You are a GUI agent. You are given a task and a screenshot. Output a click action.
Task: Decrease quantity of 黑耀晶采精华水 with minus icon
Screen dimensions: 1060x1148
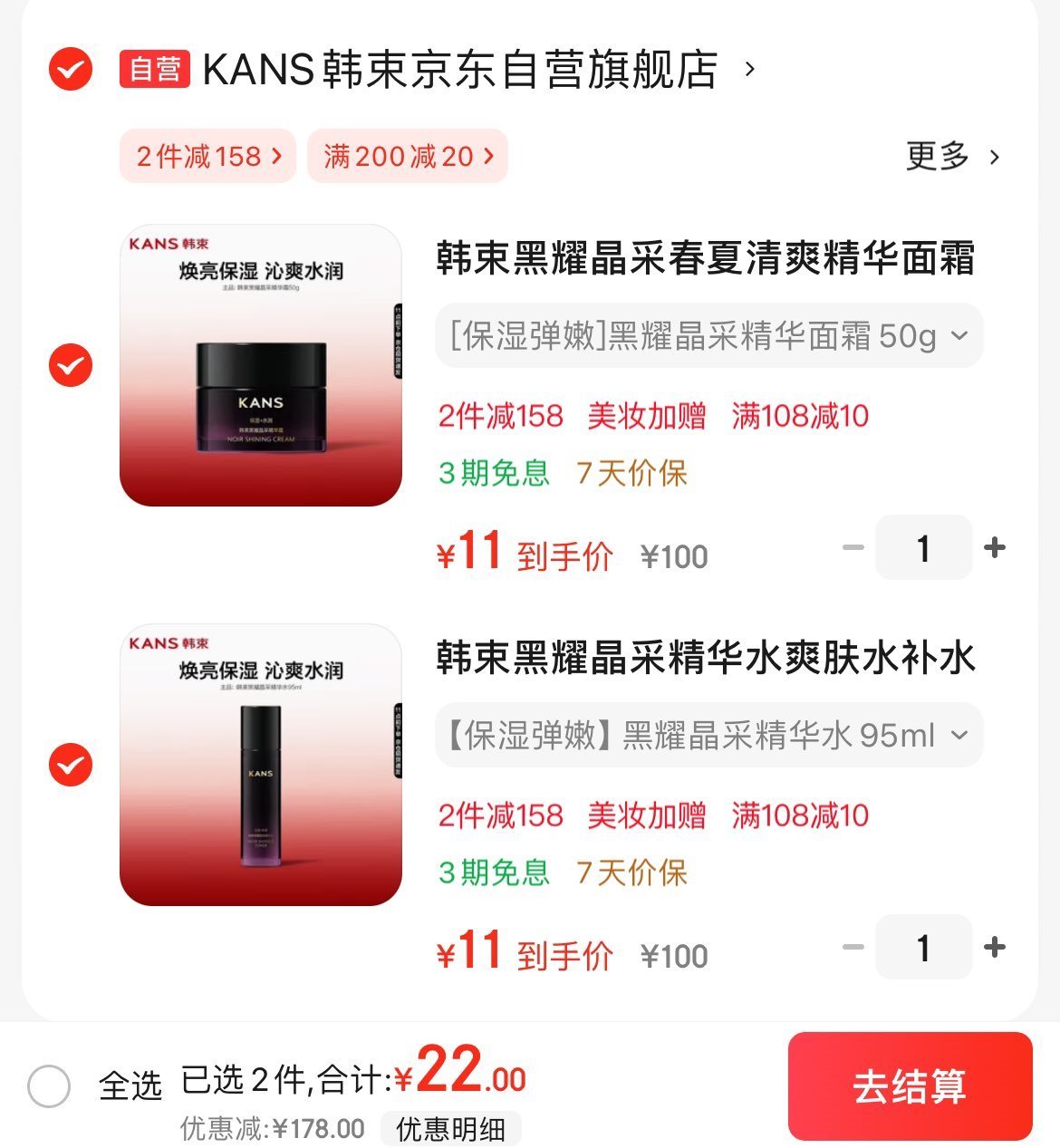[x=851, y=946]
